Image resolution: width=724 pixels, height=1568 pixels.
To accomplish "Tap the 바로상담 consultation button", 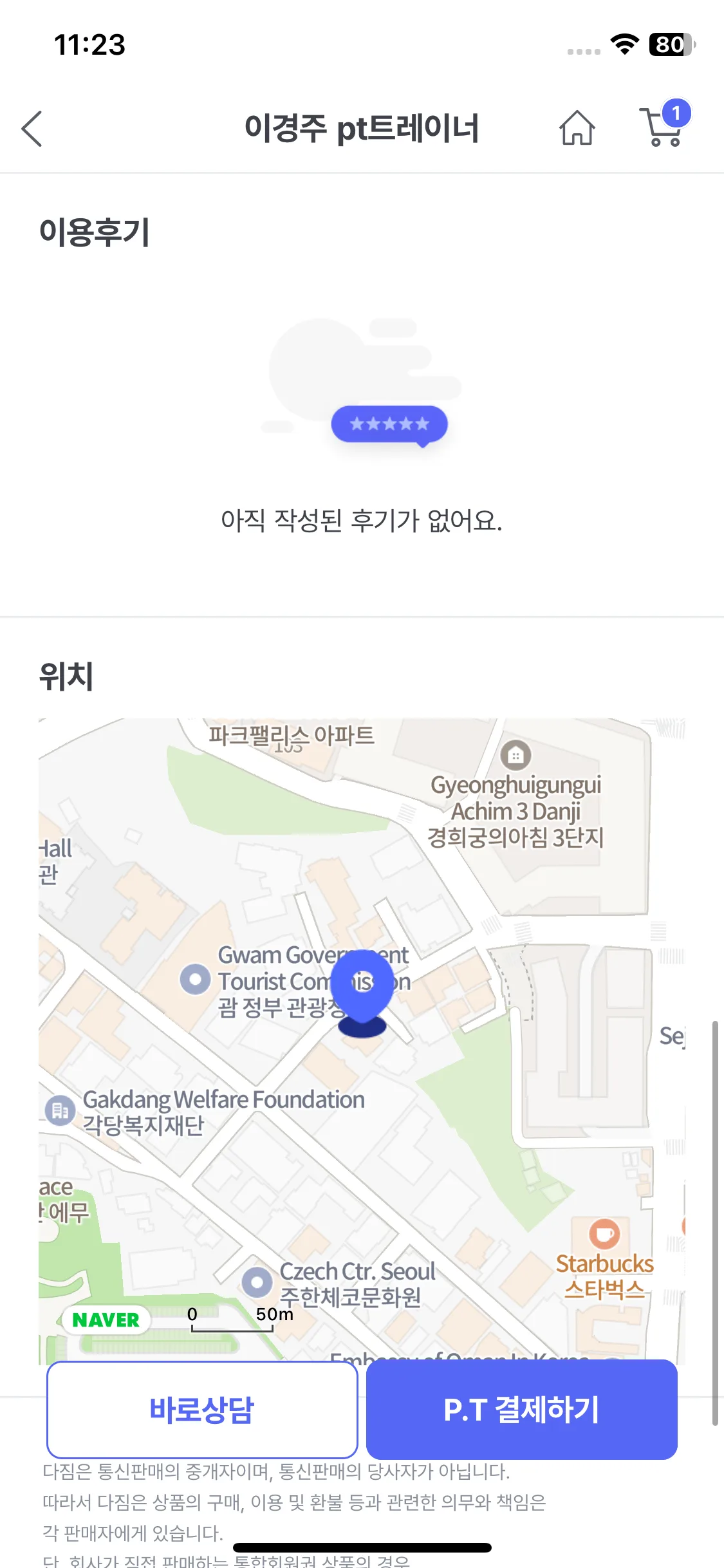I will tap(202, 1410).
